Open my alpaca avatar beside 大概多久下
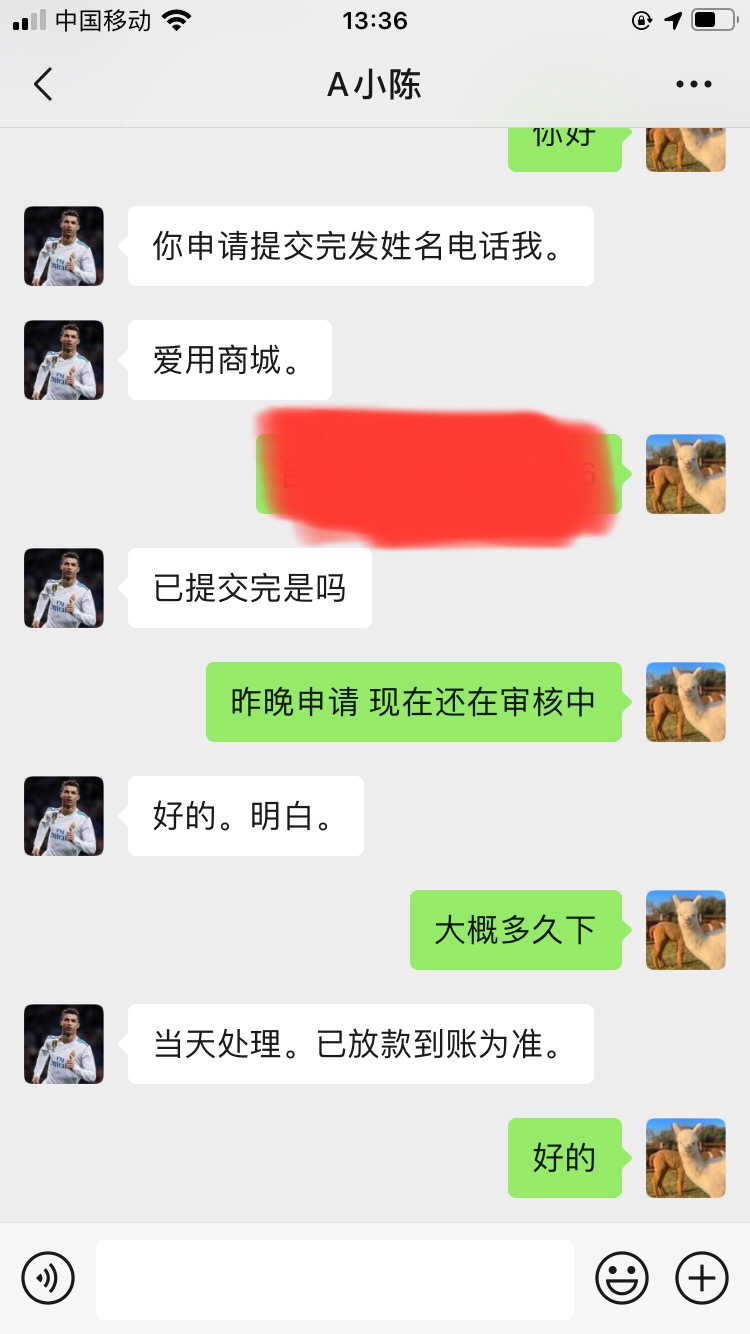750x1334 pixels. (686, 930)
